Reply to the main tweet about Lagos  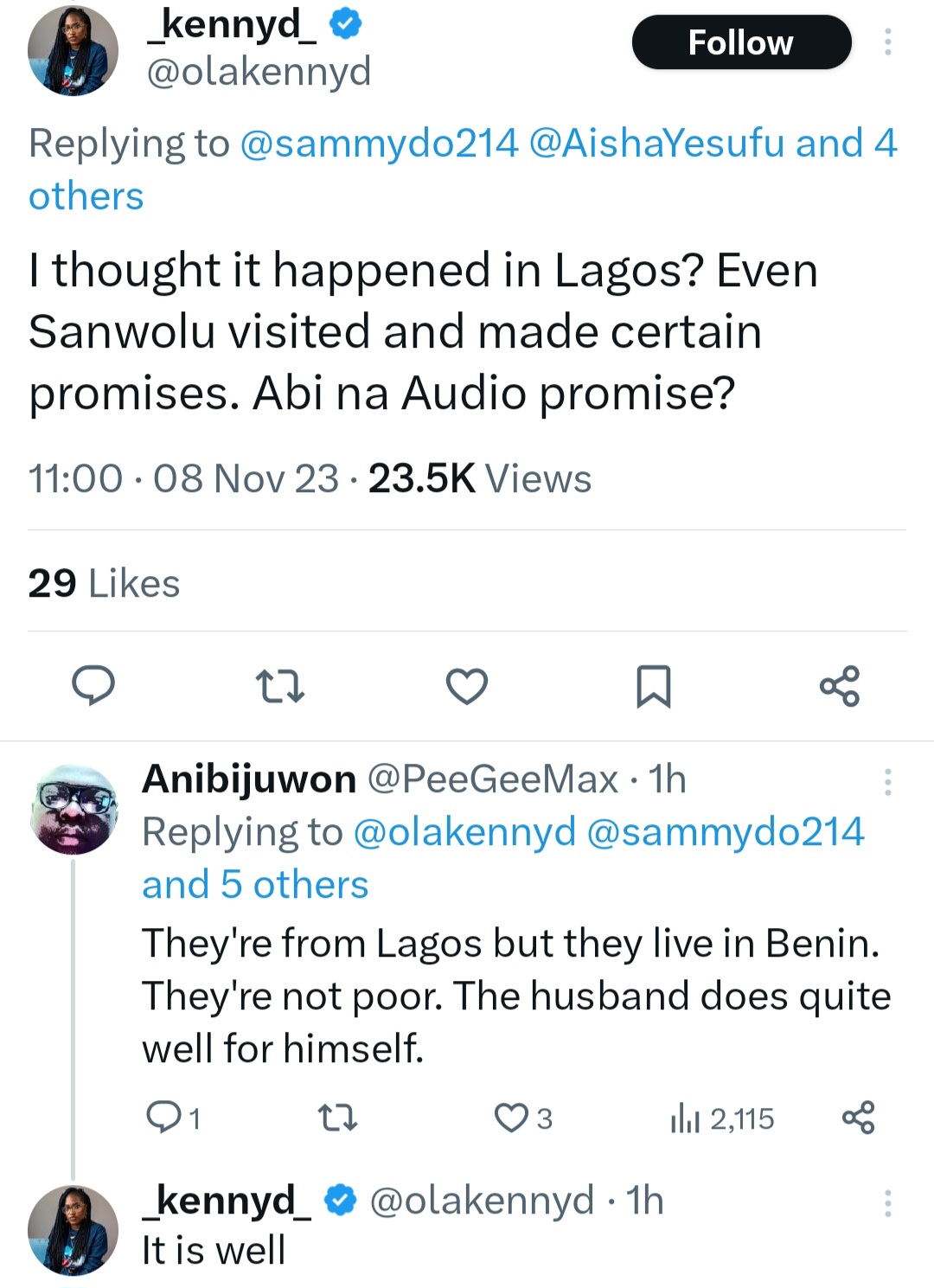[x=93, y=686]
